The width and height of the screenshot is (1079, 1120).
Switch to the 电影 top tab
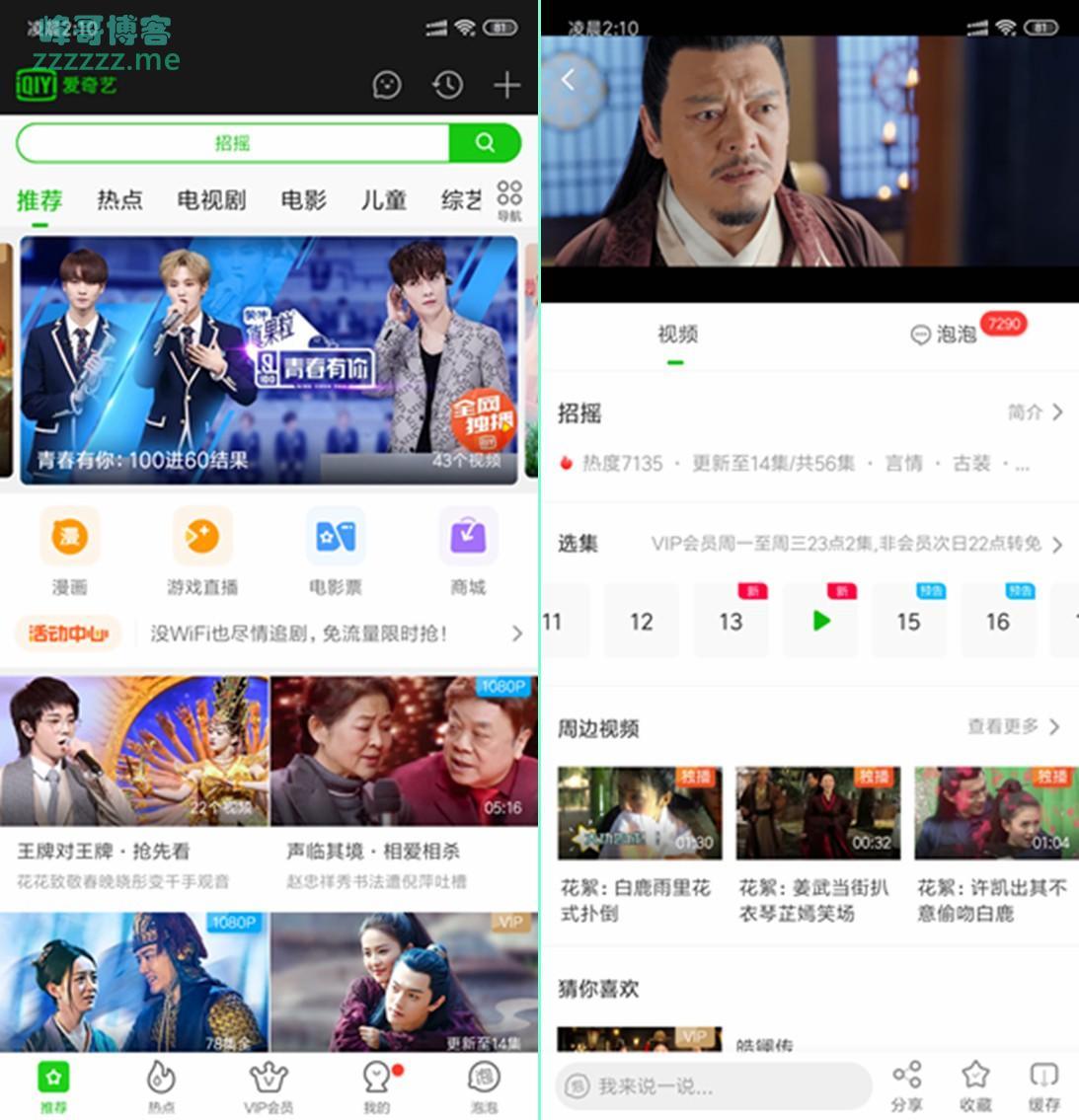[303, 200]
